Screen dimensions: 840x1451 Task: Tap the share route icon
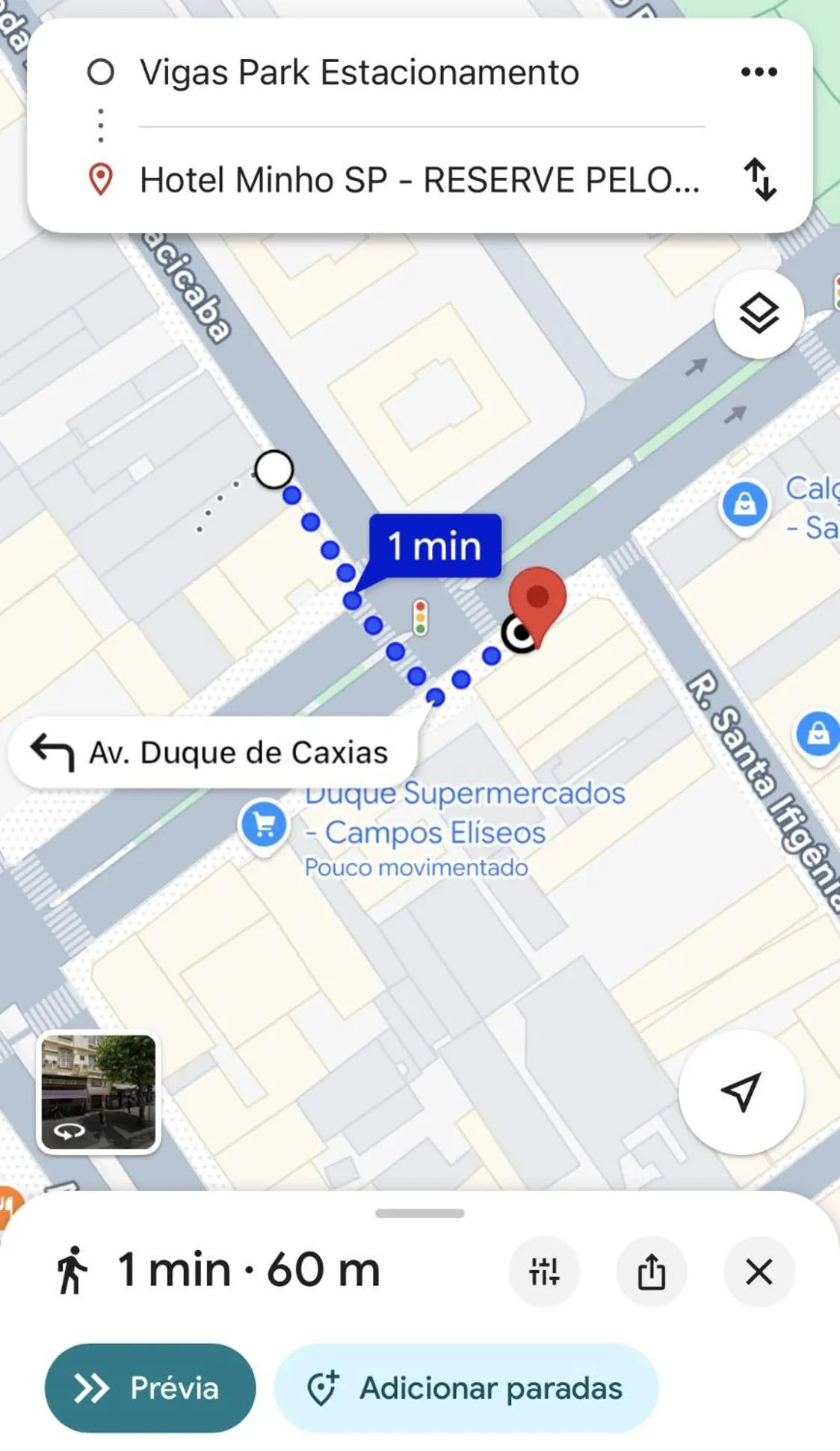[652, 1271]
